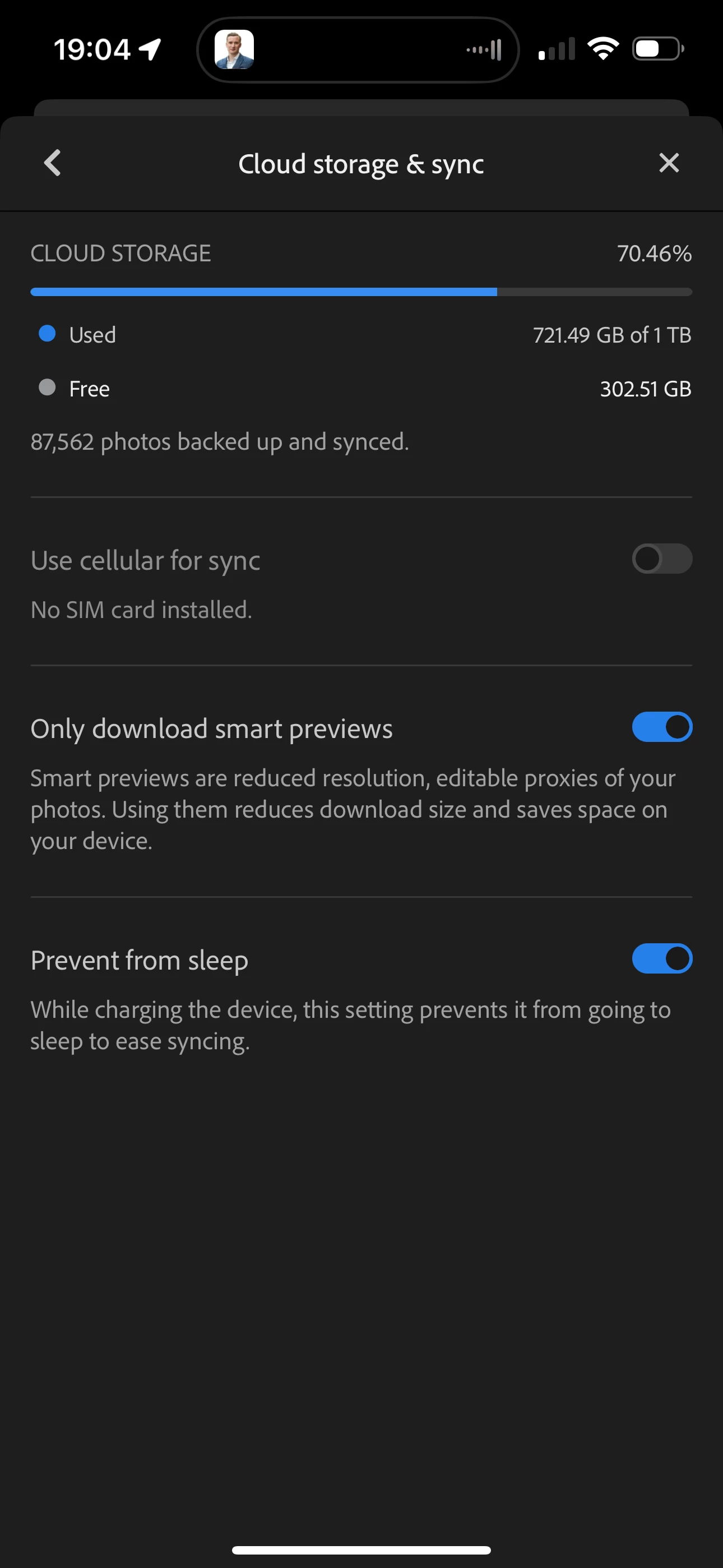Screen dimensions: 723x1568
Task: Disable Only download smart previews
Action: tap(661, 727)
